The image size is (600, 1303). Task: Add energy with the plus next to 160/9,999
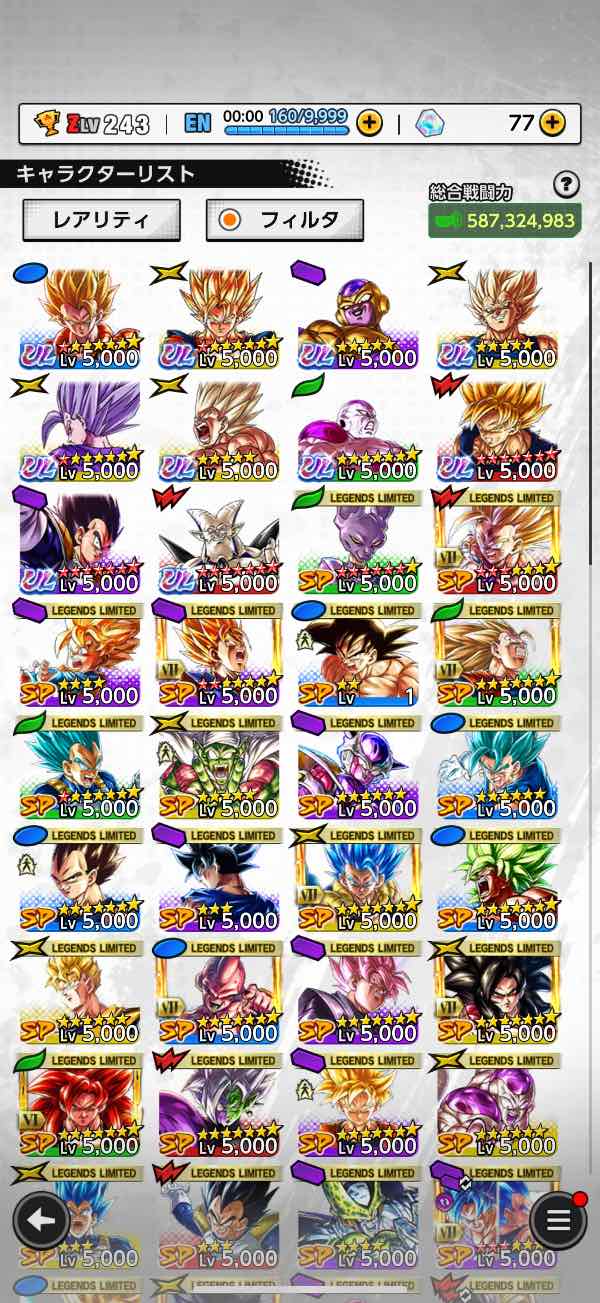[x=369, y=123]
